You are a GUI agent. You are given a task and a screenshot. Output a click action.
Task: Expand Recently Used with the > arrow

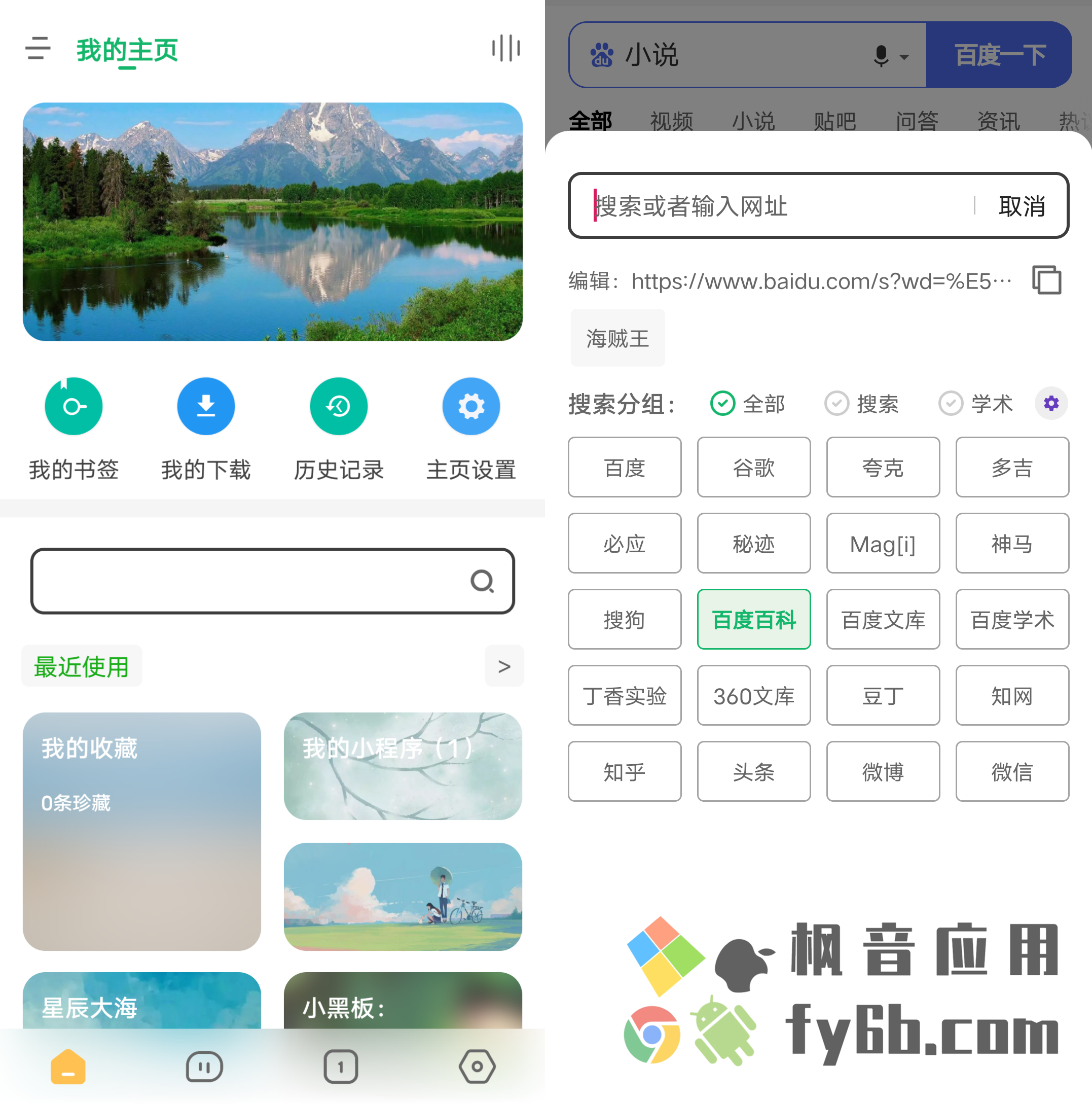point(504,666)
